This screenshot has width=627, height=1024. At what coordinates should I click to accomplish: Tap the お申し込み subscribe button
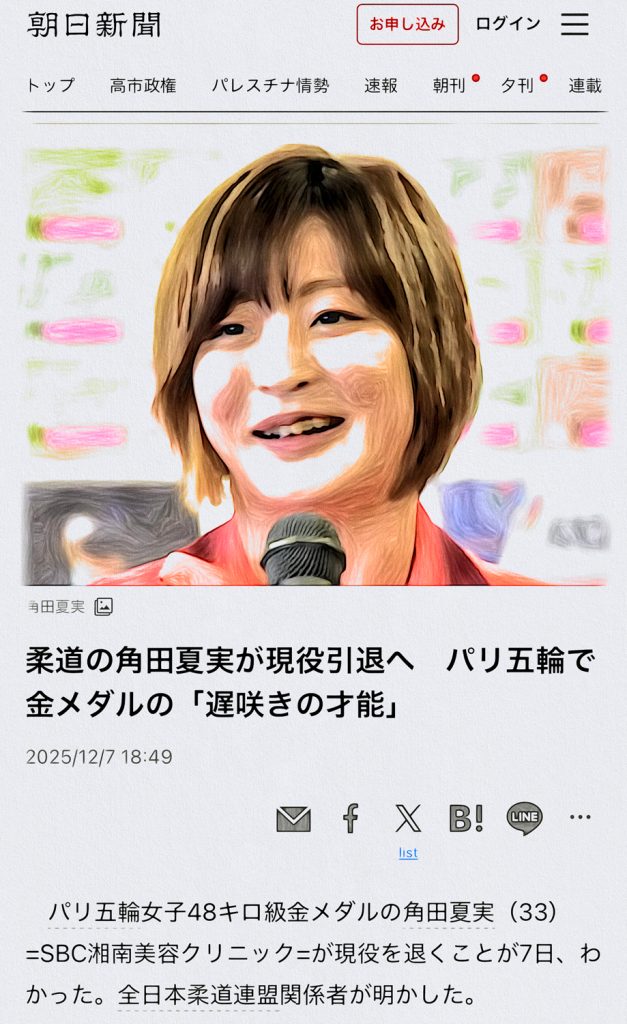(x=407, y=25)
